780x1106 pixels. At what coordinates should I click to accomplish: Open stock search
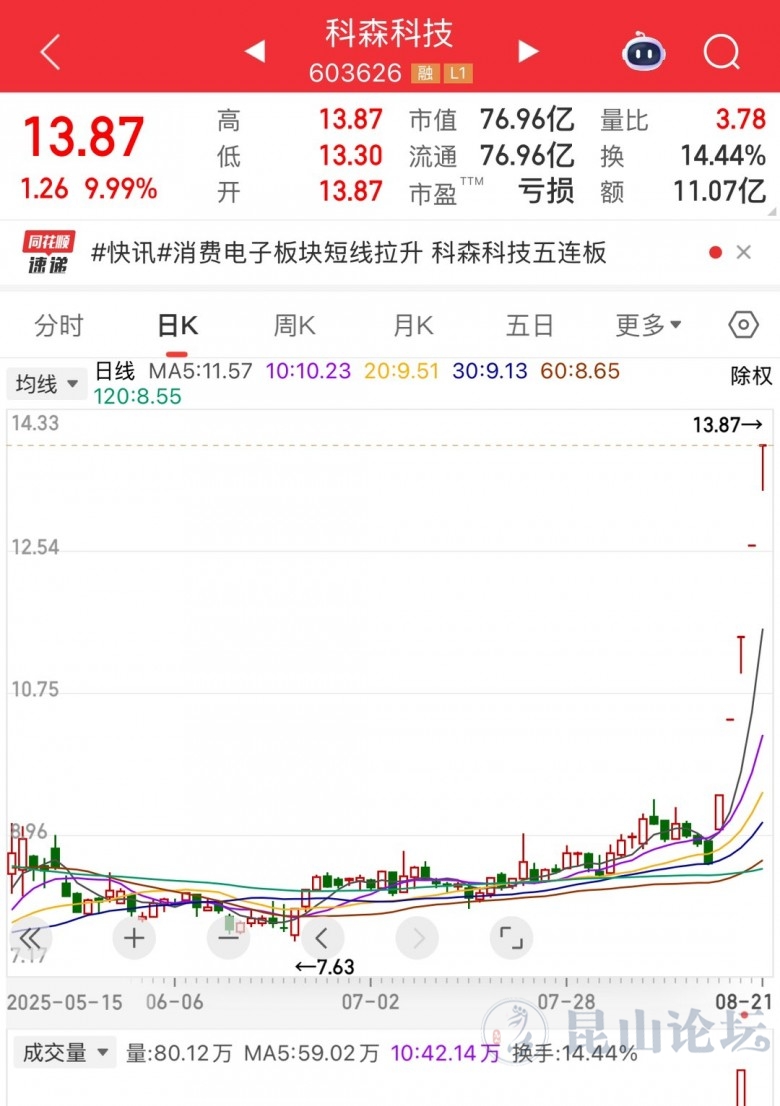point(721,51)
